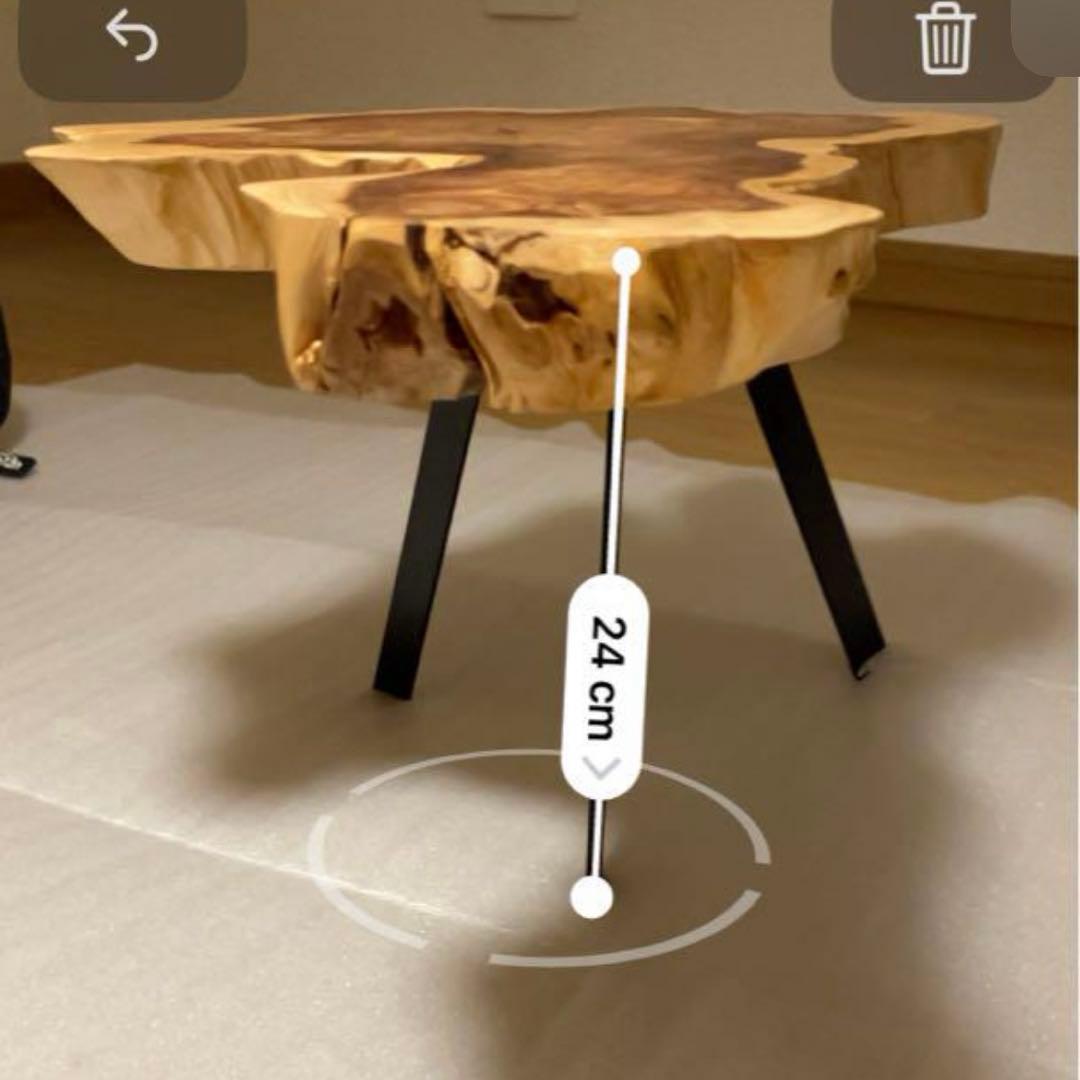Undo the last measurement point
Screen dimensions: 1080x1080
click(132, 38)
